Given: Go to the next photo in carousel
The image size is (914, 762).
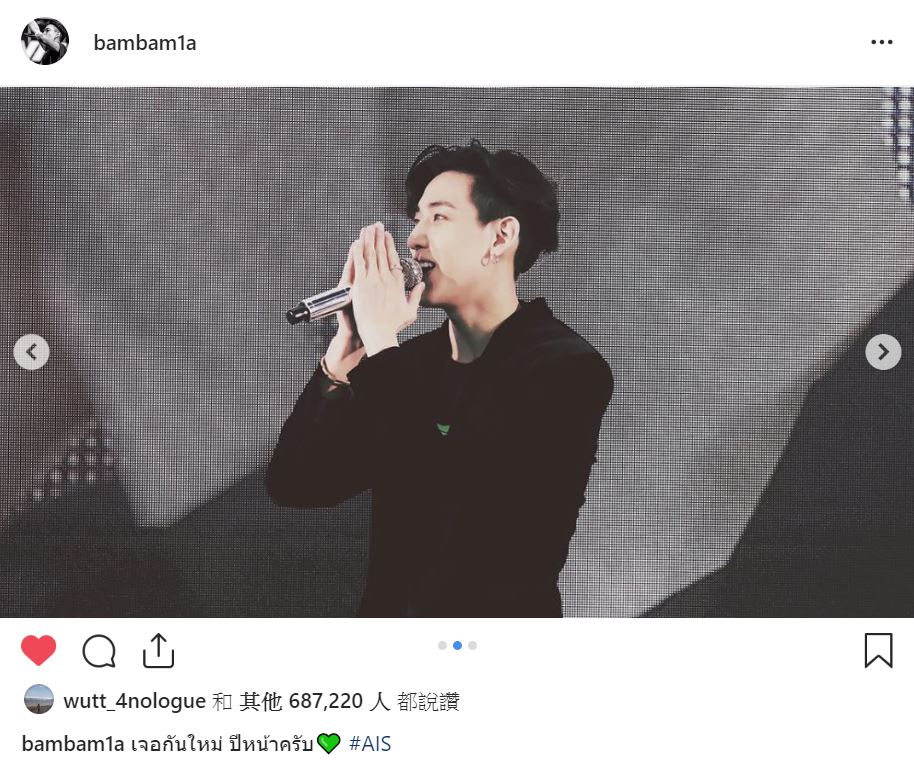Looking at the screenshot, I should coord(882,352).
